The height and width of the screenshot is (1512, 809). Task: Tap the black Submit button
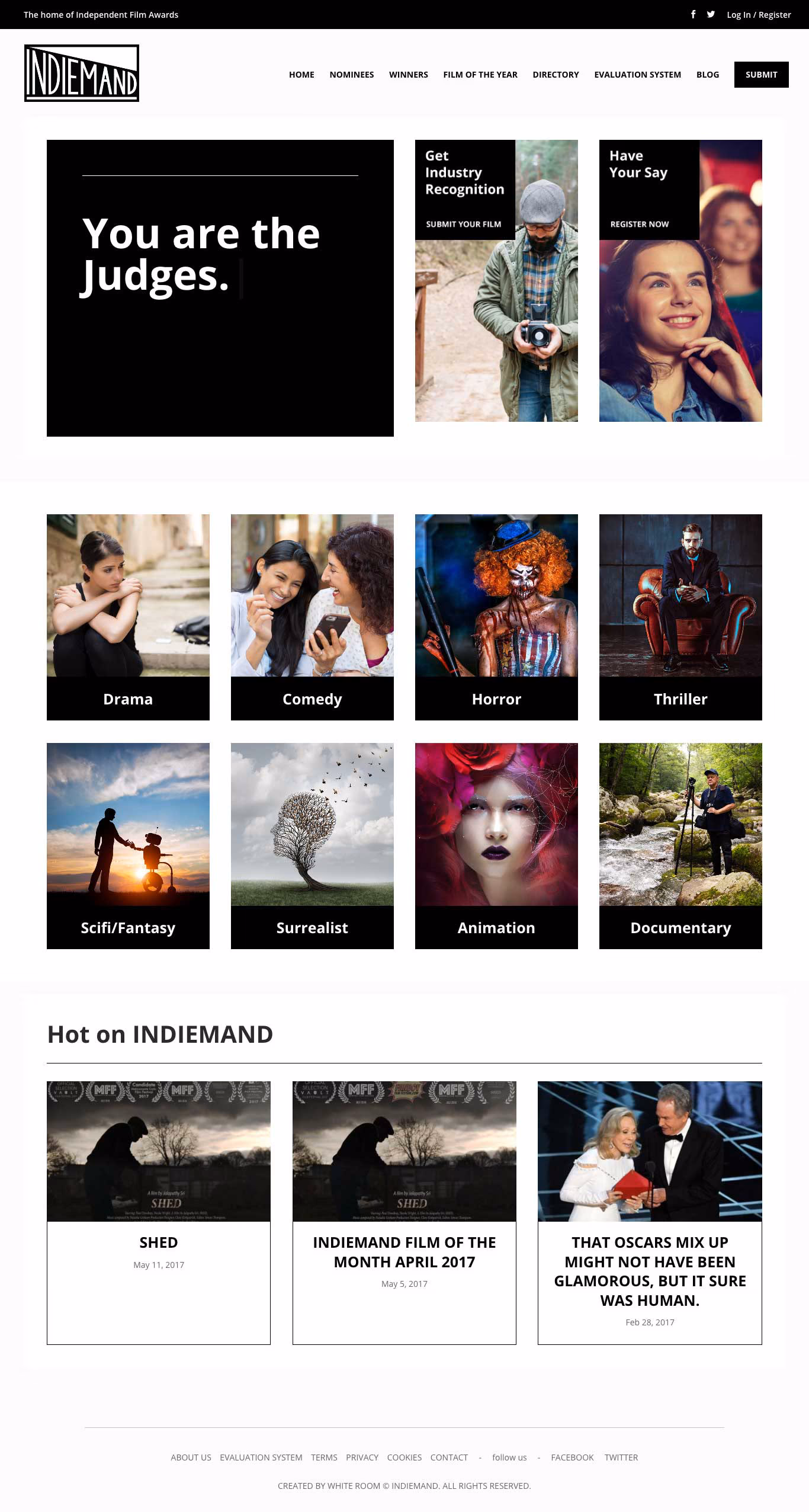[761, 75]
